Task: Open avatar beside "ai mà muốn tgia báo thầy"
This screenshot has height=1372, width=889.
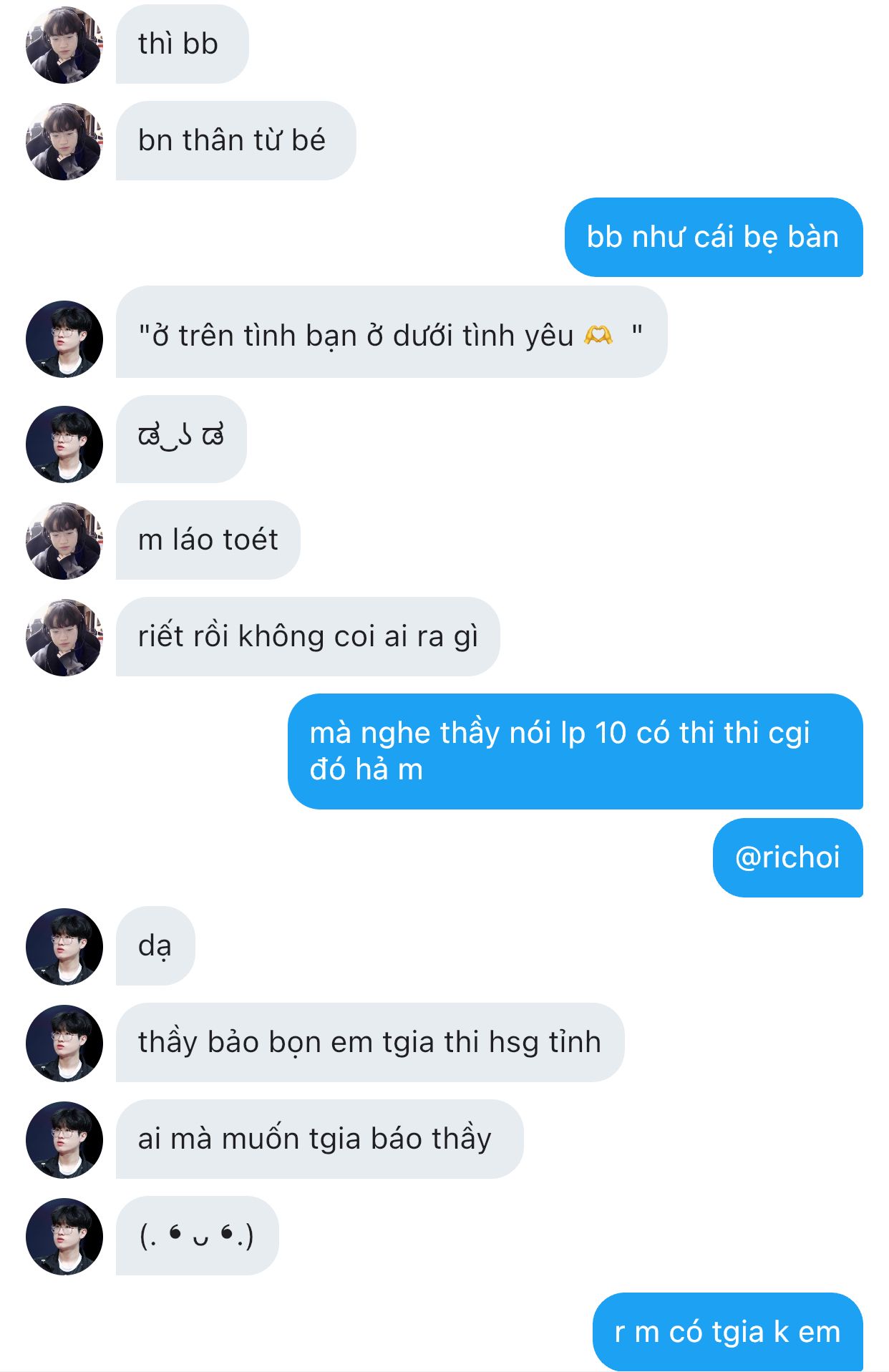Action: point(64,1139)
